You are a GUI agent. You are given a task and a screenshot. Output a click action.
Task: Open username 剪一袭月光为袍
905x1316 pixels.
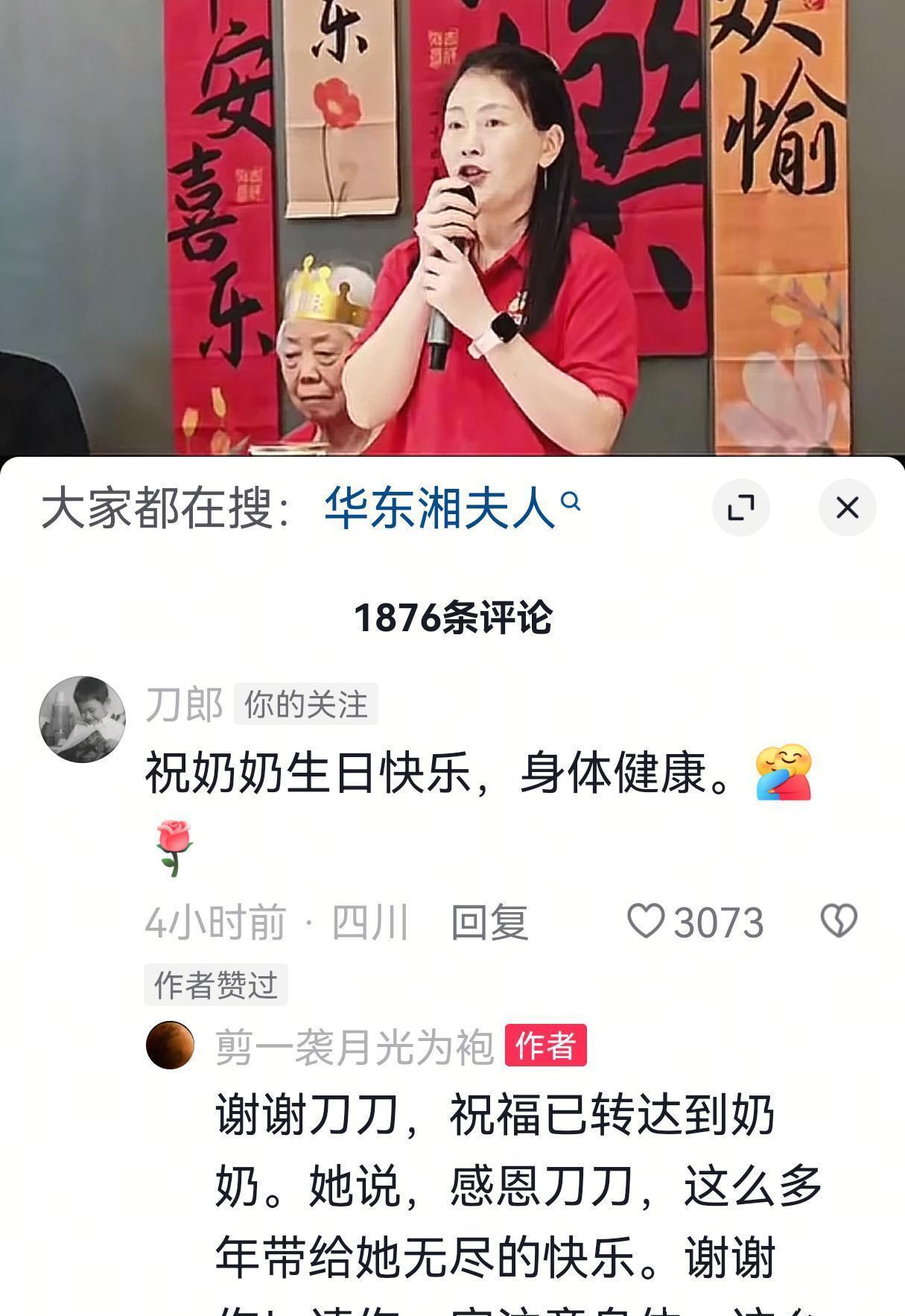tap(354, 1046)
